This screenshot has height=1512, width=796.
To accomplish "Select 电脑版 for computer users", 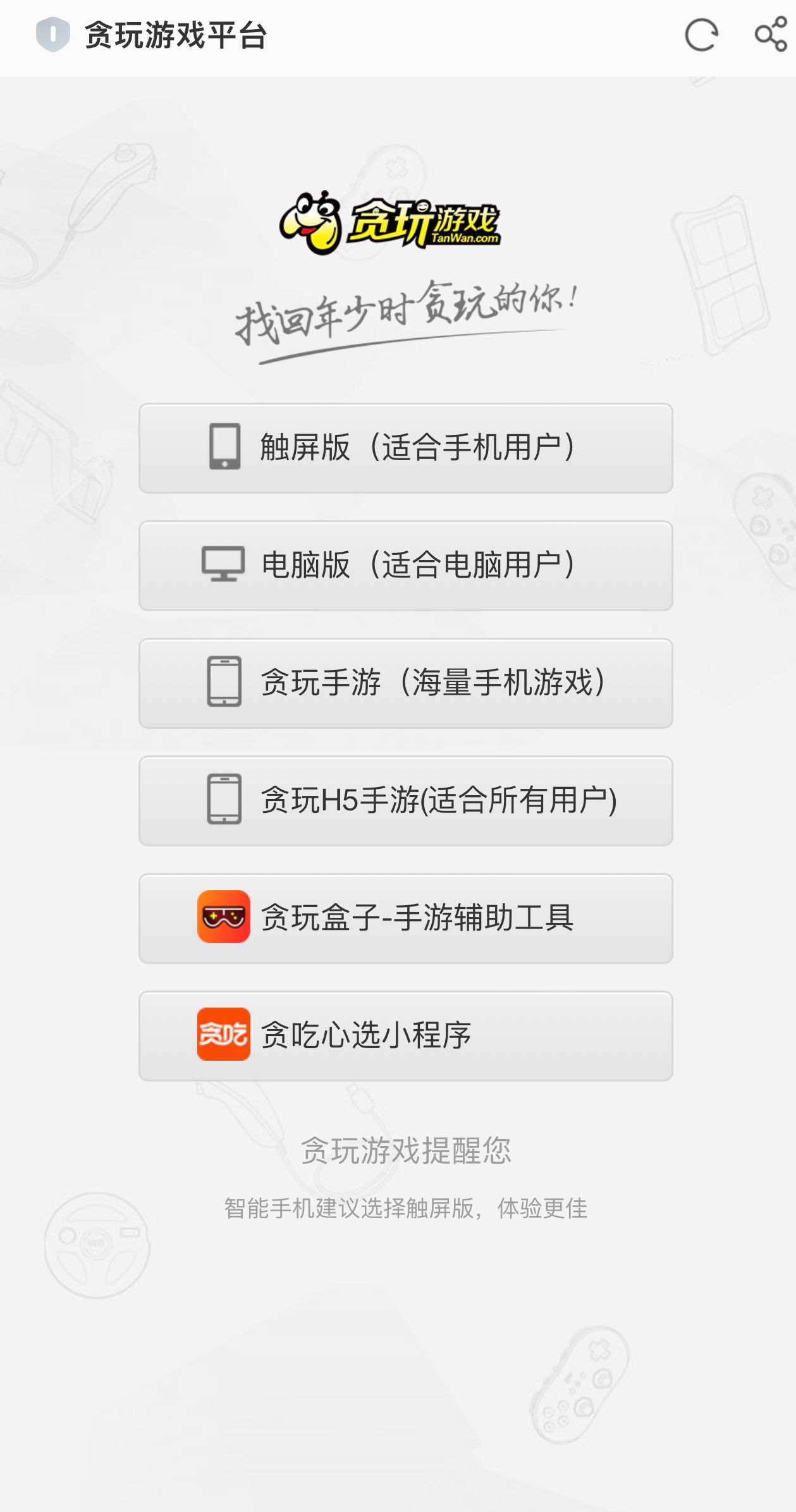I will pos(405,566).
